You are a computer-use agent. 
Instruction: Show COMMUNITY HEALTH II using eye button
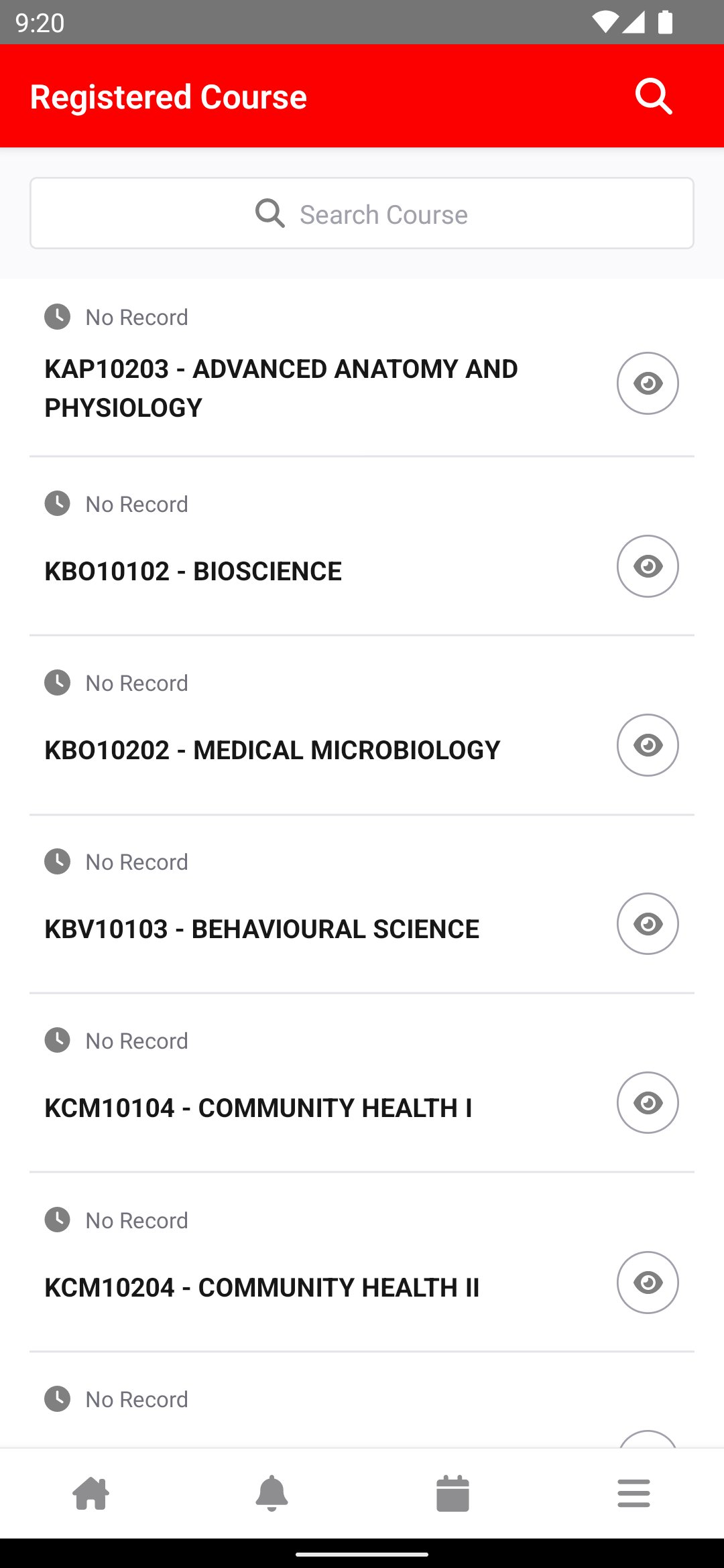pos(646,1282)
